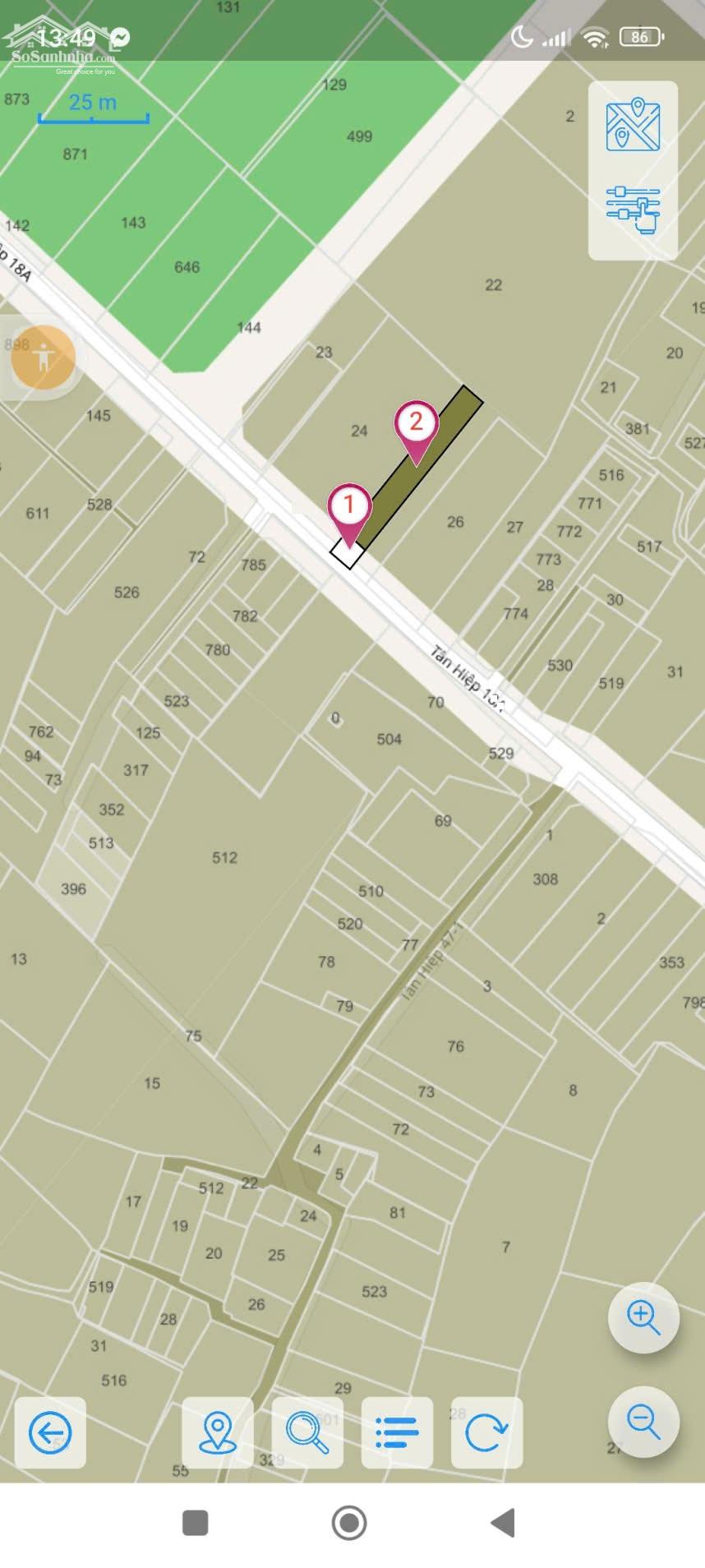Open the layer filter settings icon
The height and width of the screenshot is (1568, 705).
pos(633,210)
